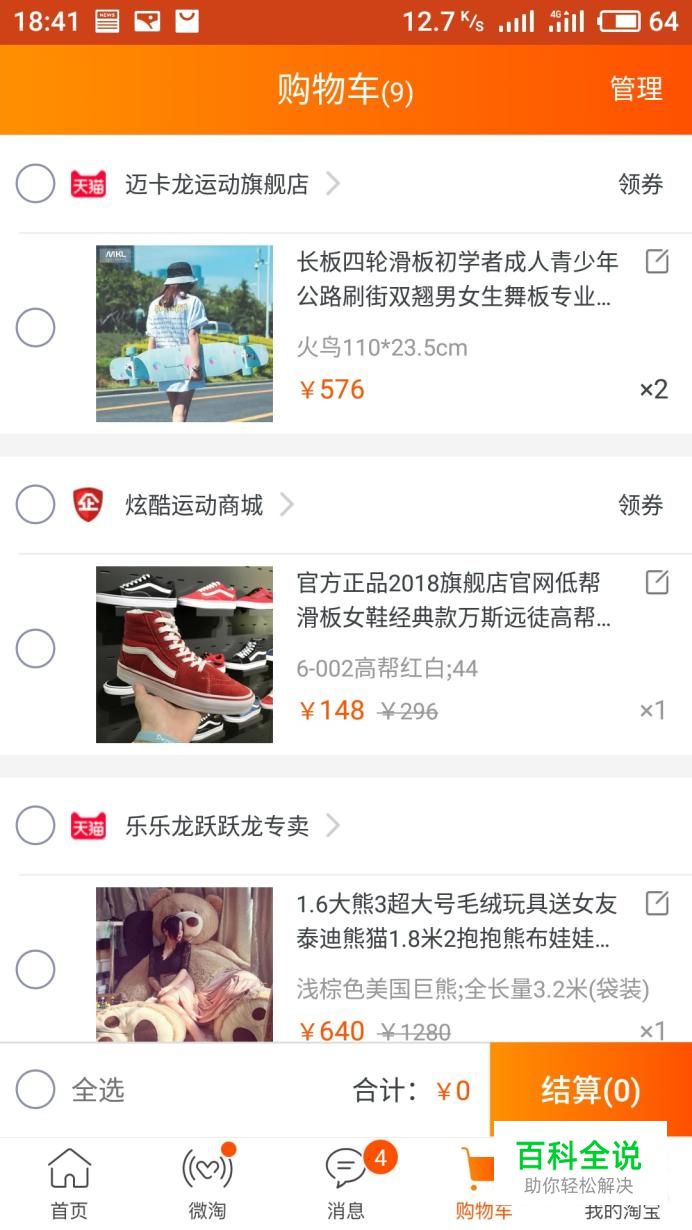
Task: Edit the 6-002高帮红白 shoe item
Action: 657,582
